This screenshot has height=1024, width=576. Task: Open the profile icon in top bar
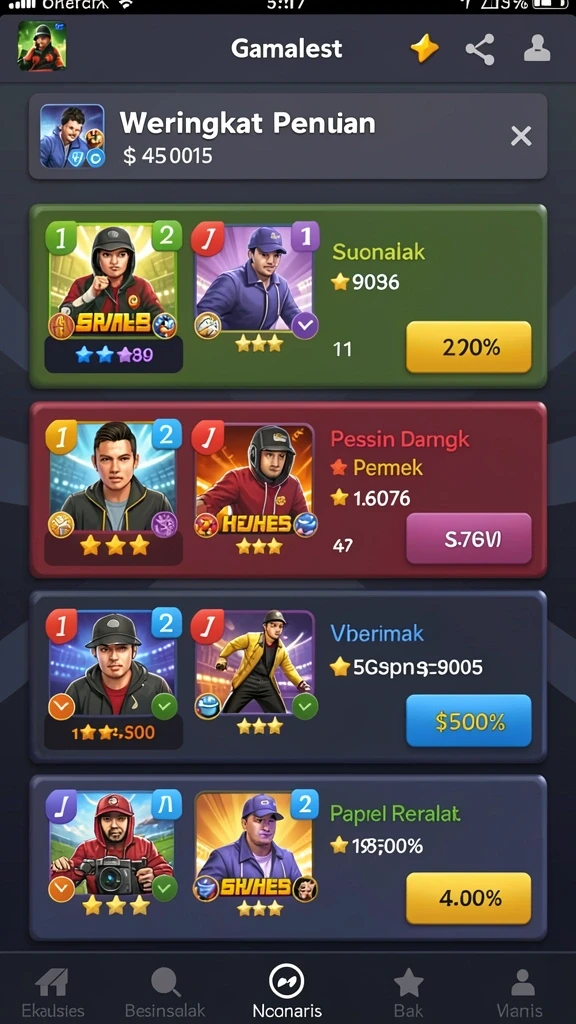tap(537, 49)
